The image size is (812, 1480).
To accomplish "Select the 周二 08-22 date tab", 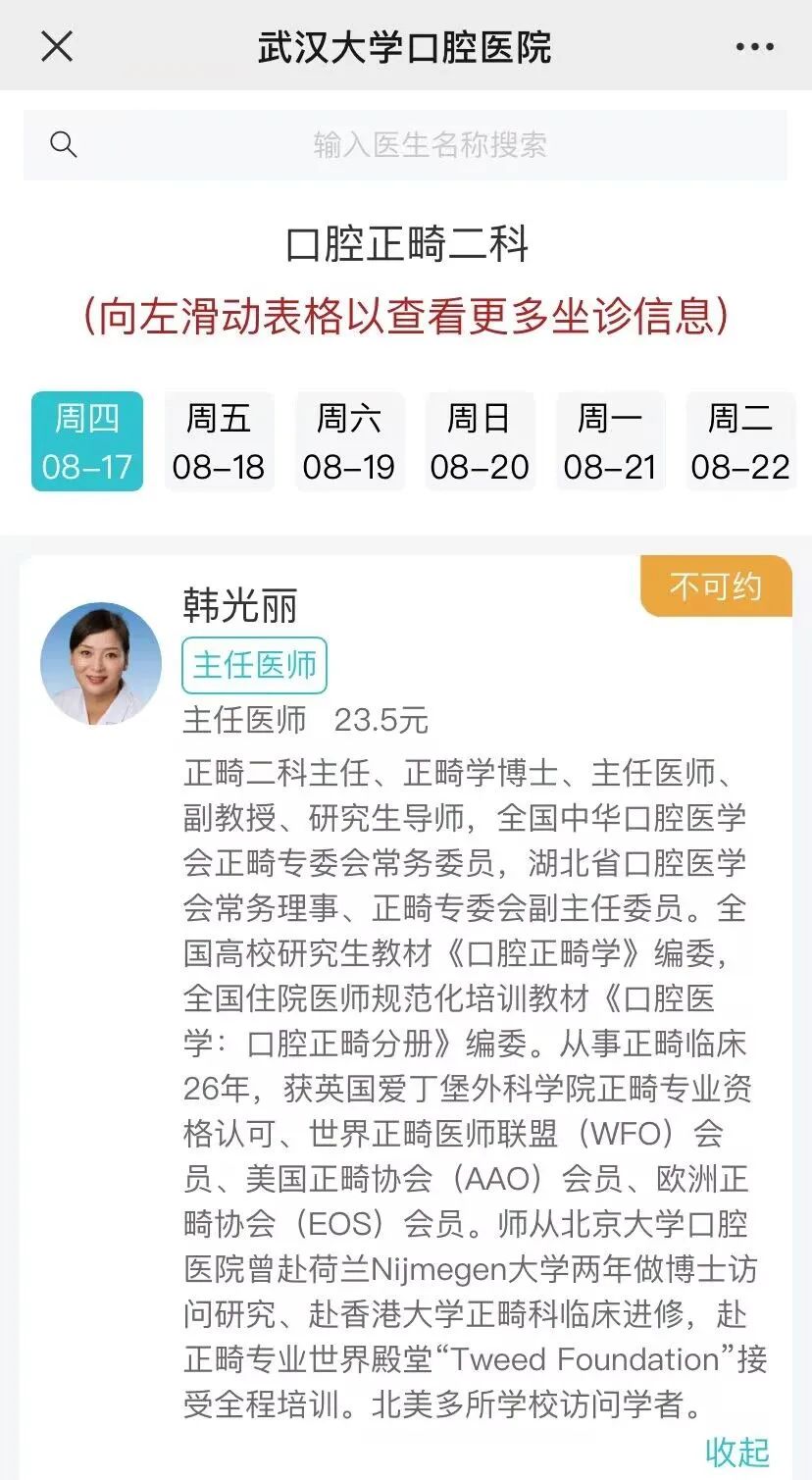I will coord(739,441).
